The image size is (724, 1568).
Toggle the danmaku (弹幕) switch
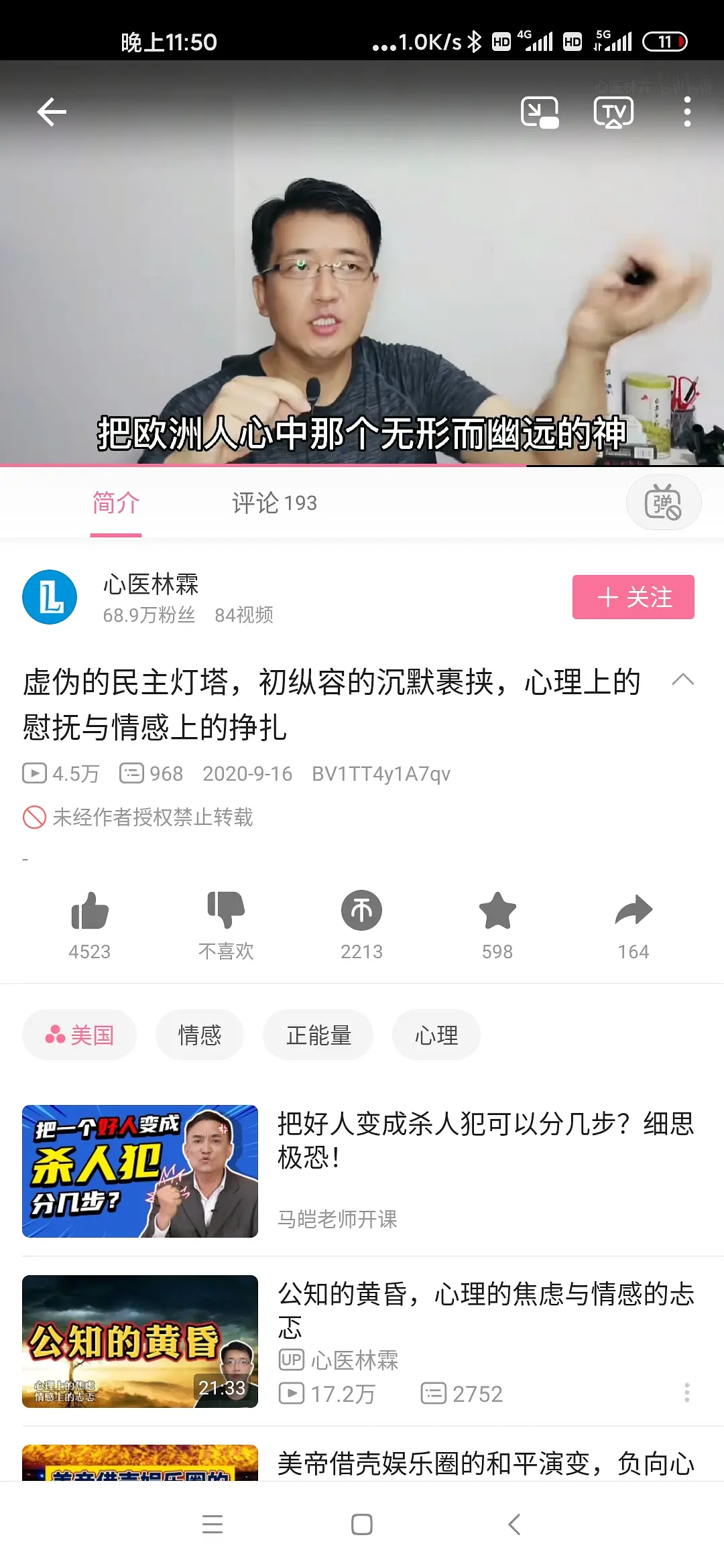(663, 503)
